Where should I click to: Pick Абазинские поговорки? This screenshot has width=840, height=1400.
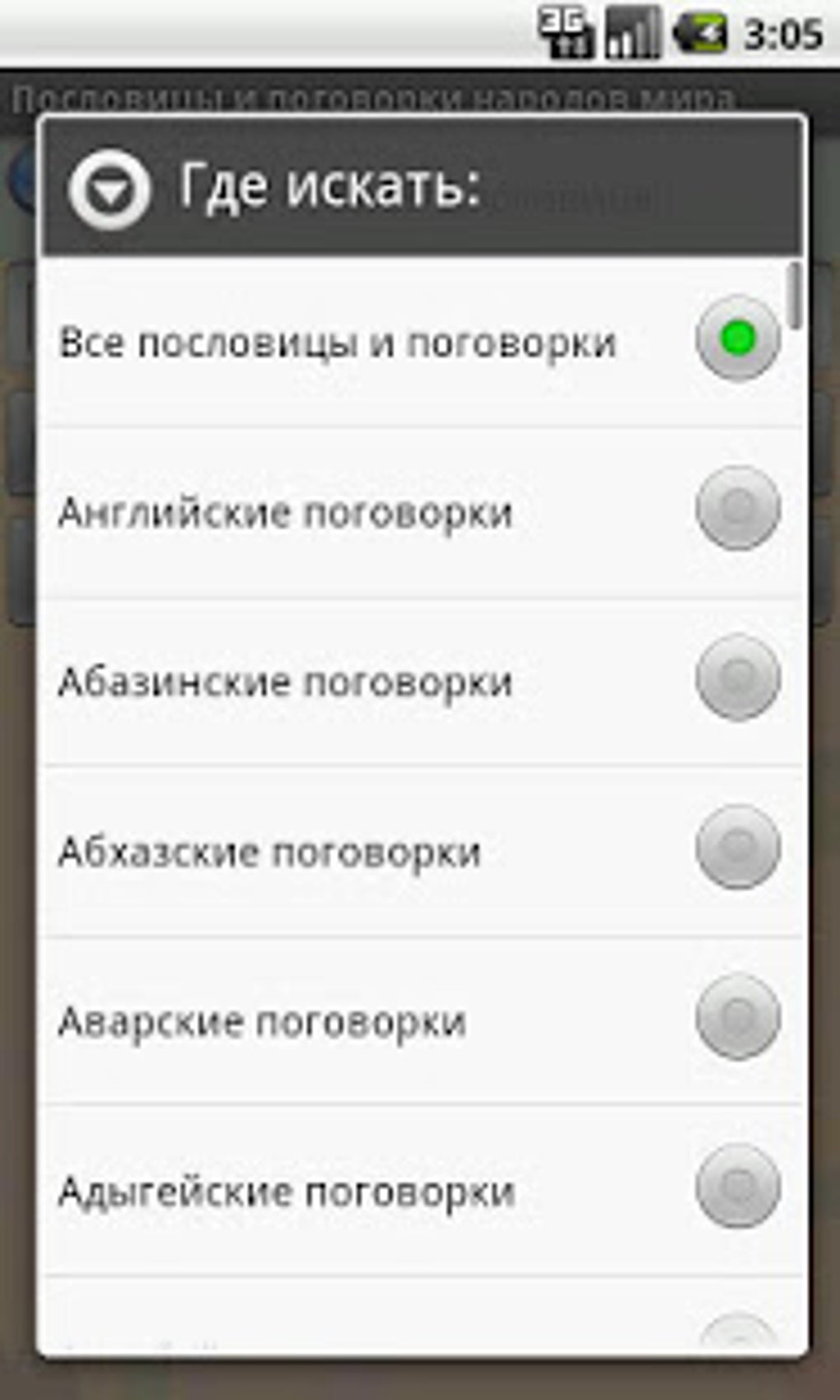[422, 682]
